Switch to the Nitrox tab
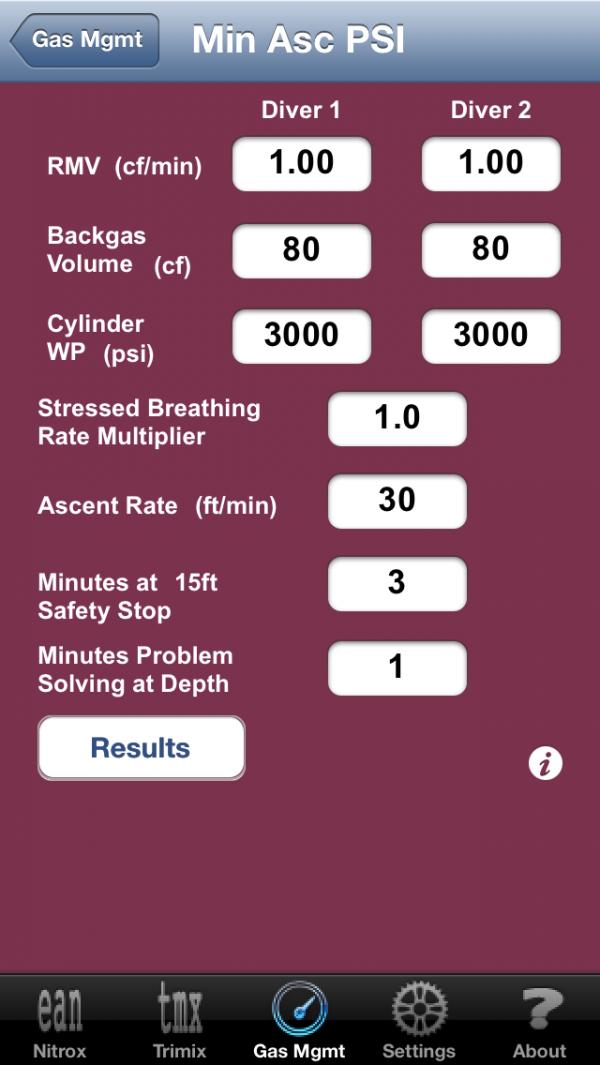This screenshot has width=600, height=1065. 60,1020
